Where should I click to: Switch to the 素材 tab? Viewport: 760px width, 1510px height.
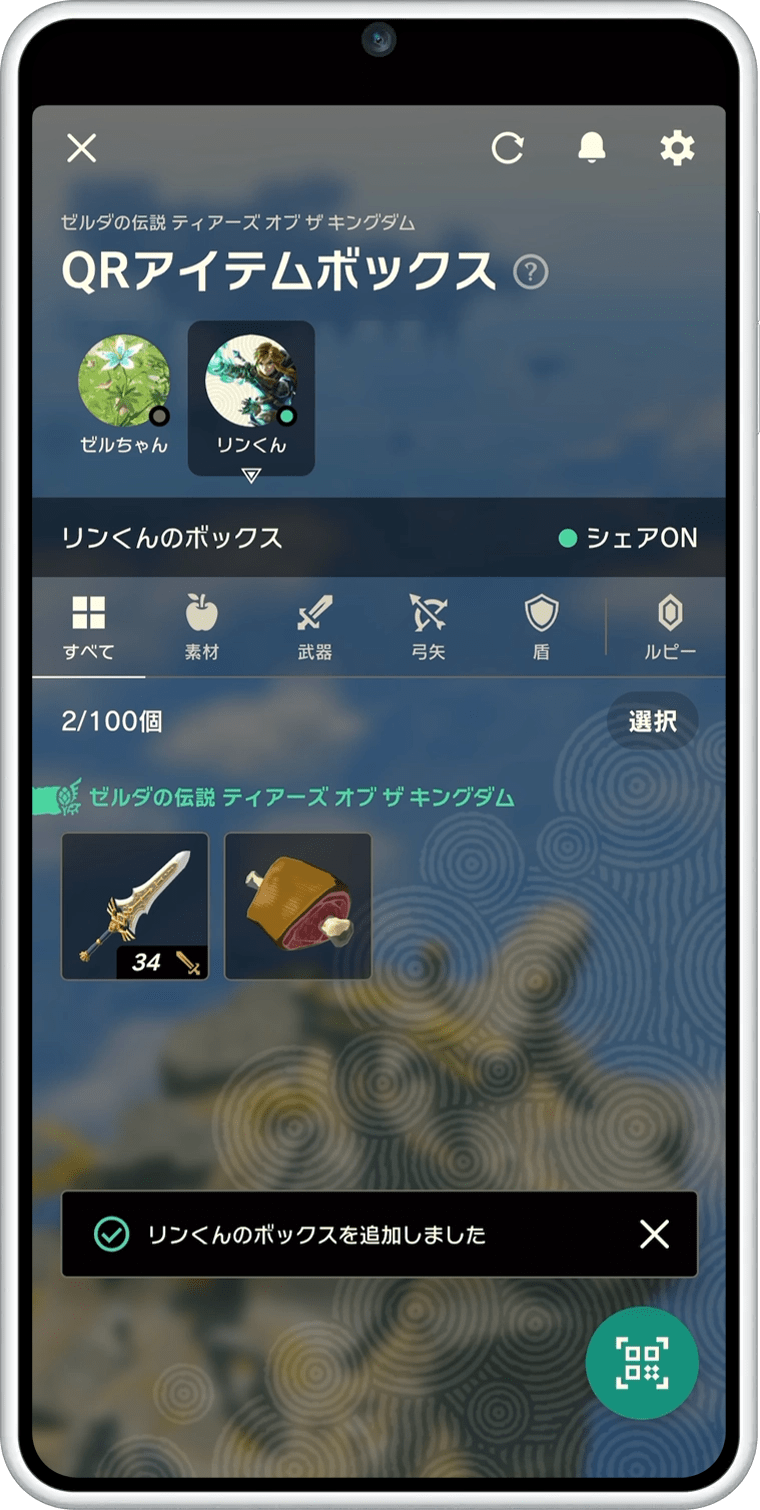202,627
